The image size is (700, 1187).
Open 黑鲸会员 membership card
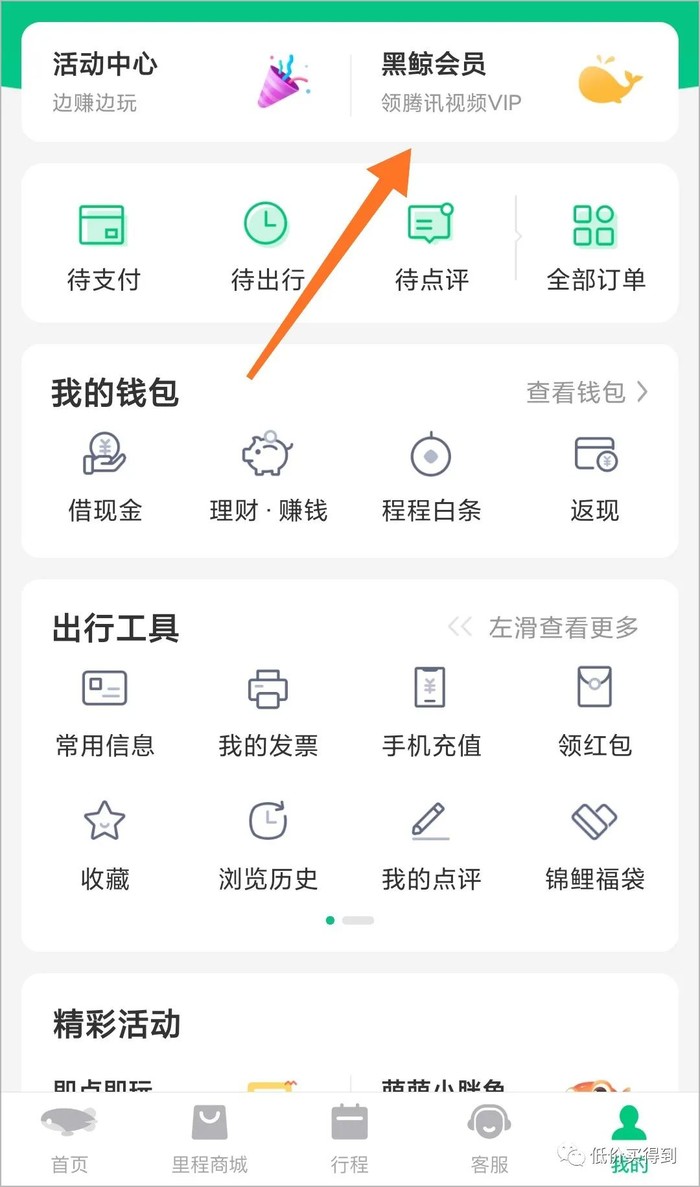click(513, 82)
